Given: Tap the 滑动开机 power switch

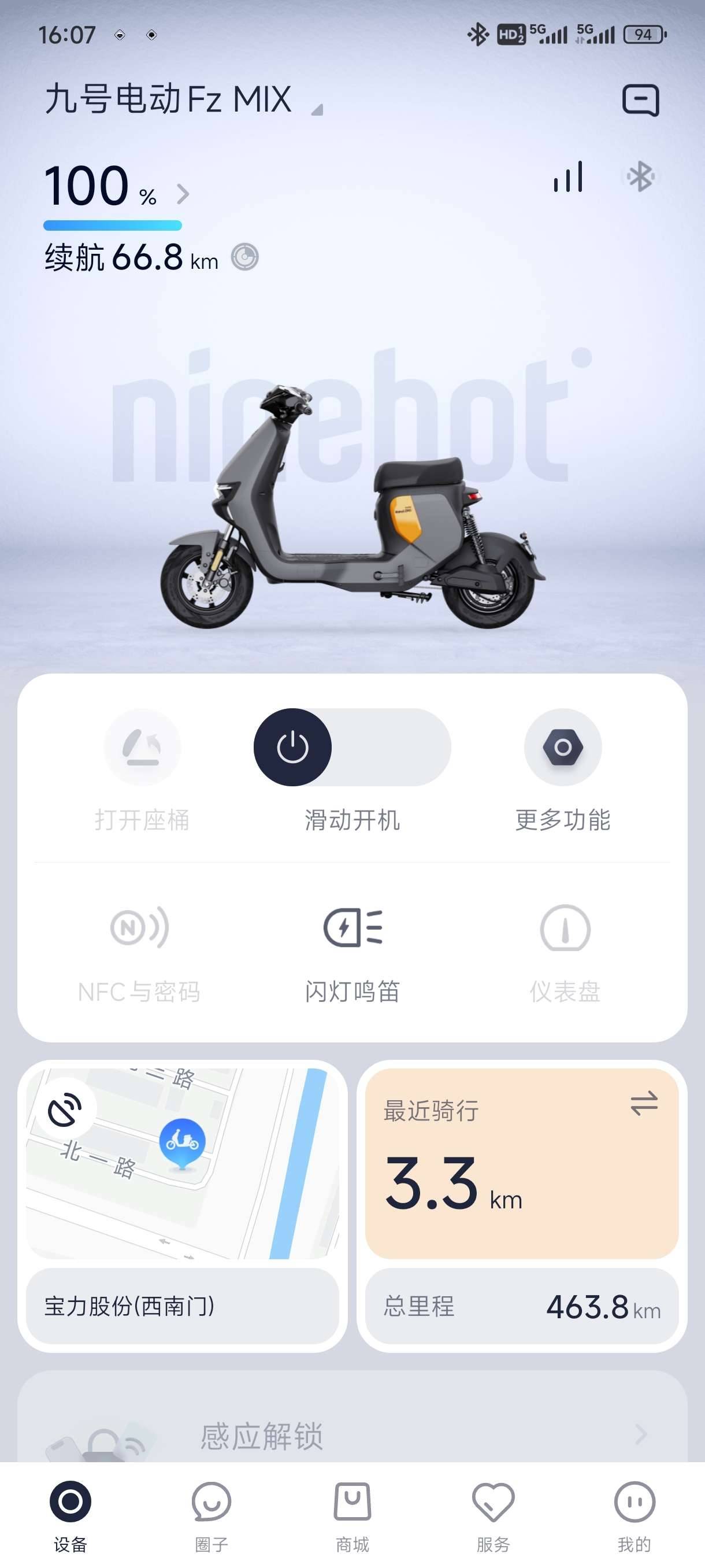Looking at the screenshot, I should (x=292, y=747).
